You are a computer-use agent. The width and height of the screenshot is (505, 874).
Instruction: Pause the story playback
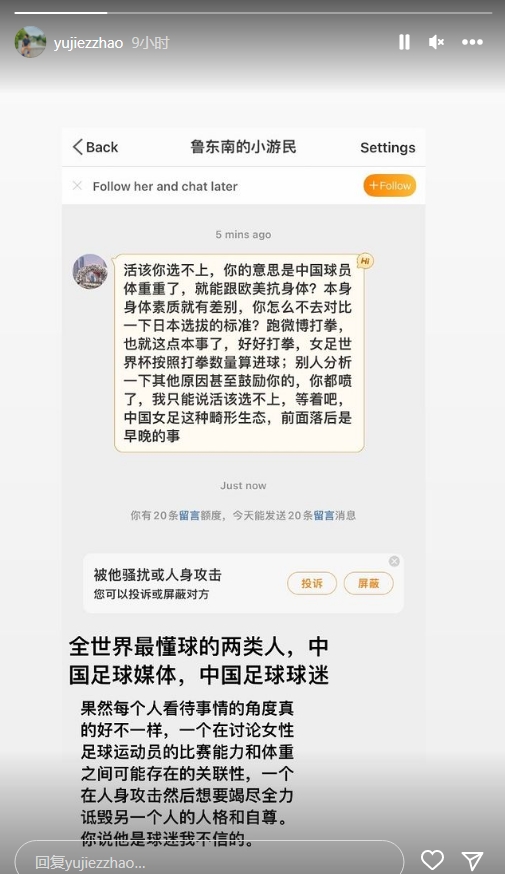coord(405,42)
